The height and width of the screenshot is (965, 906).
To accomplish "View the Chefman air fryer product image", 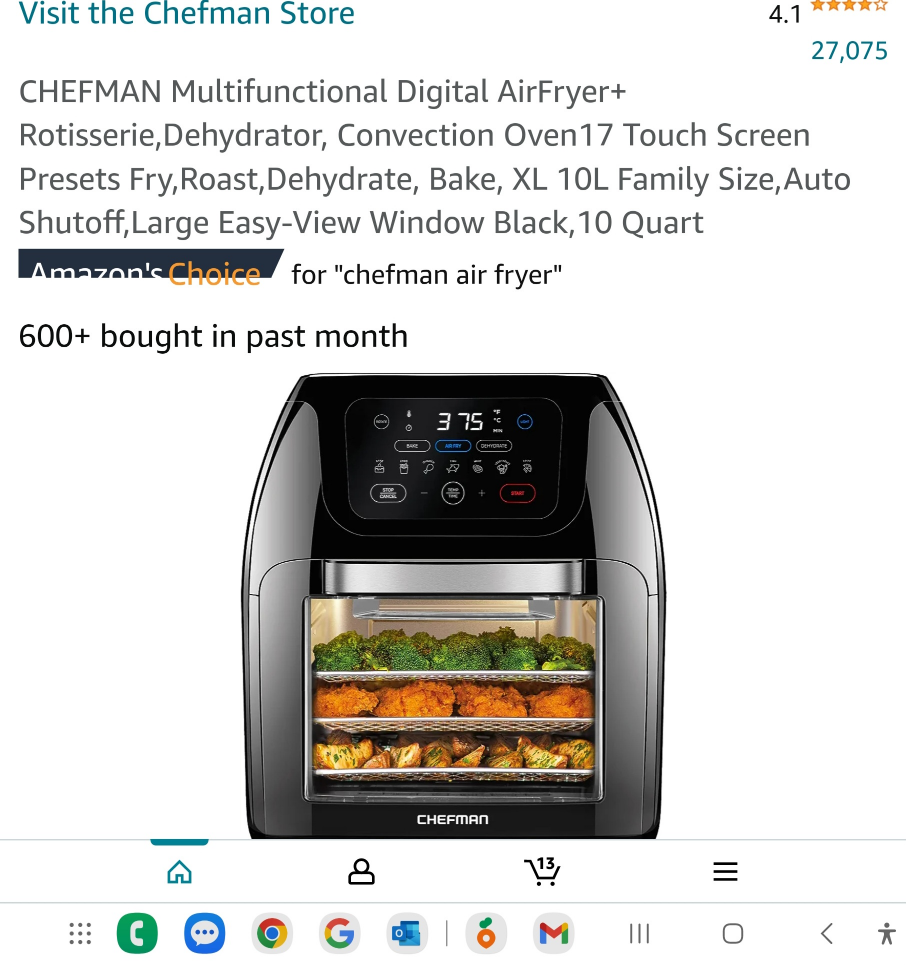I will (453, 605).
